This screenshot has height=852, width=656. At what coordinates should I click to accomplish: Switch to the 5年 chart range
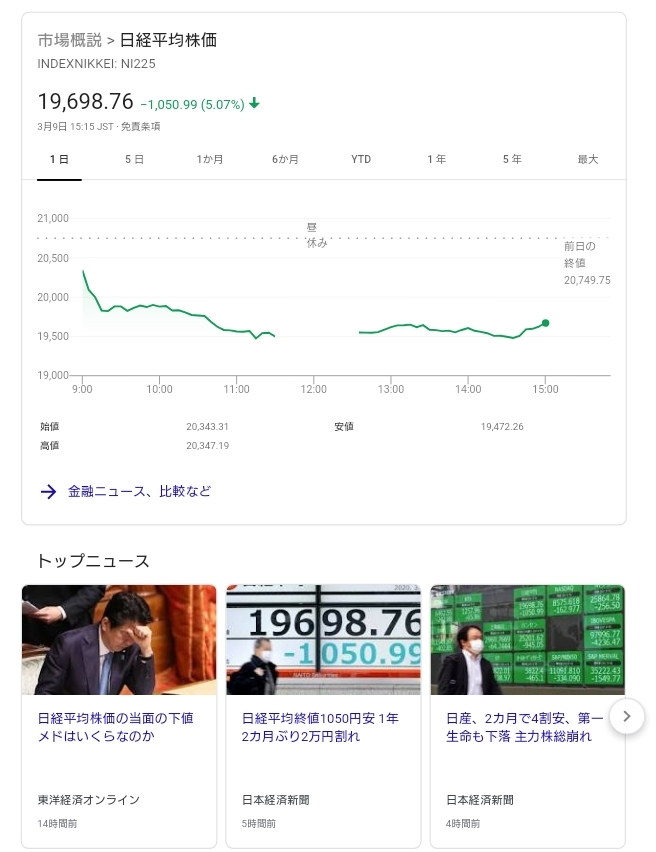(512, 159)
